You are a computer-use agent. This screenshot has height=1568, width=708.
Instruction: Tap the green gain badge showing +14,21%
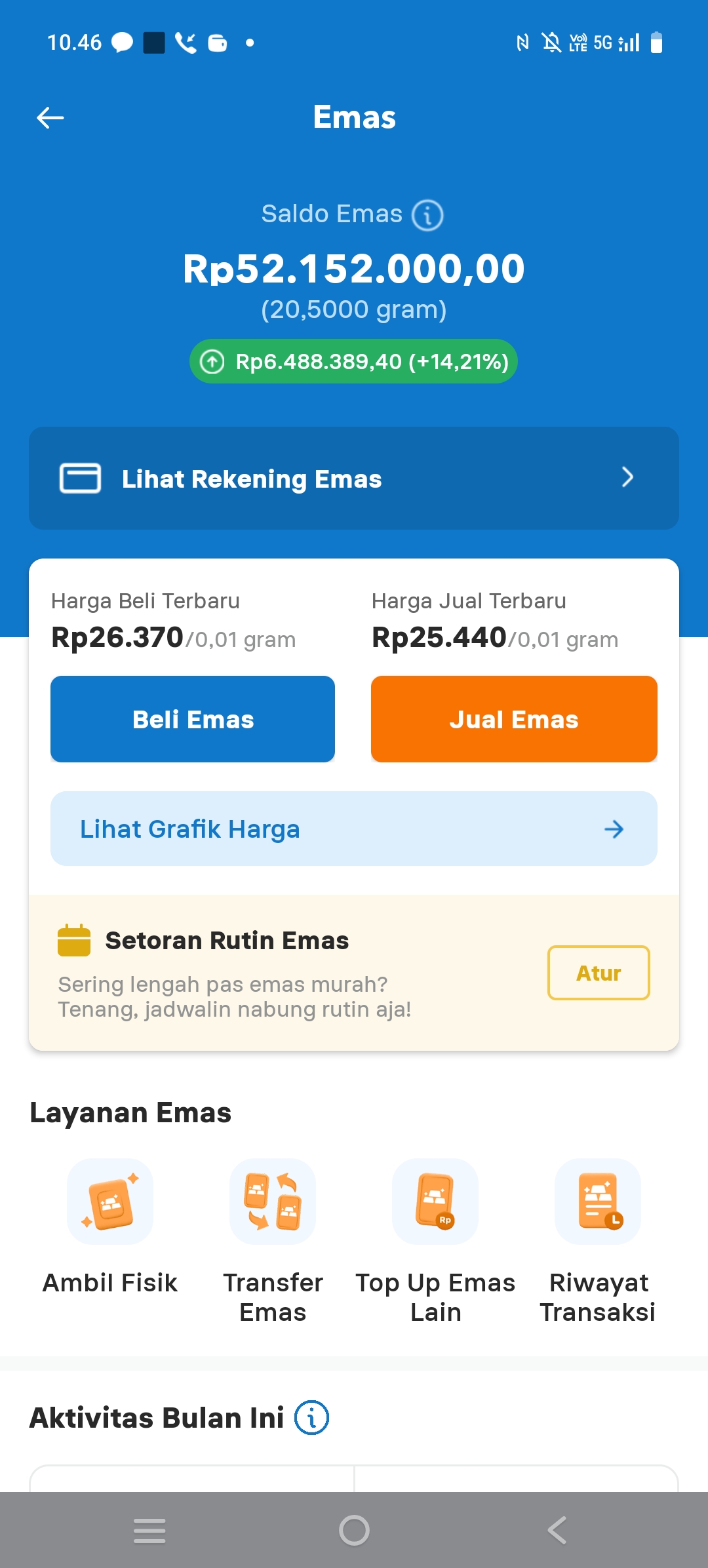click(353, 361)
